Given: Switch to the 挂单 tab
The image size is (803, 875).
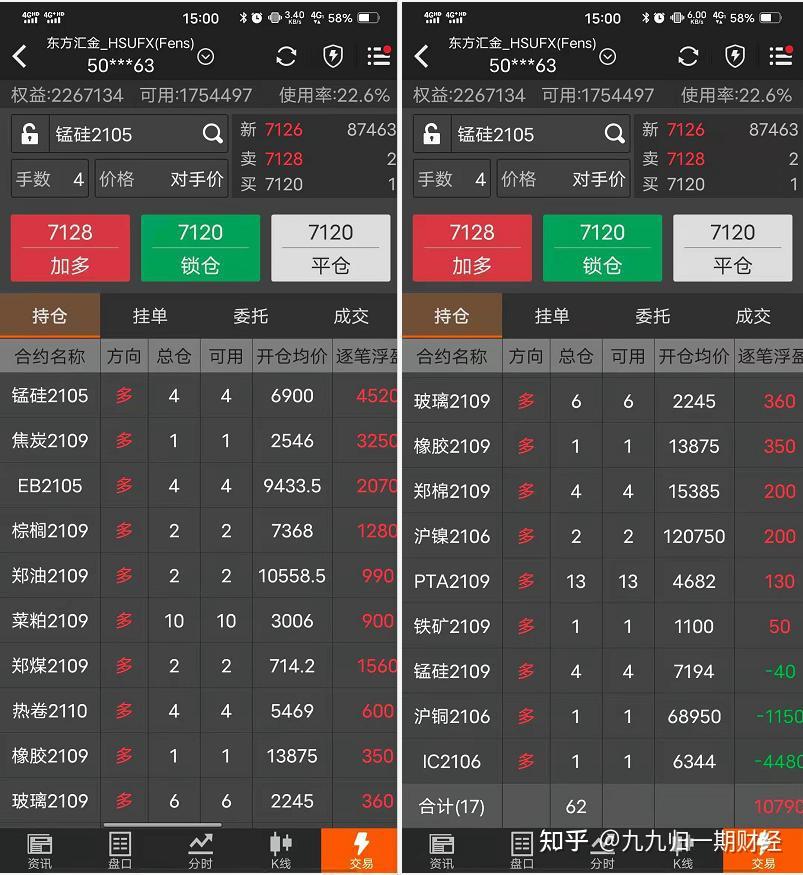Looking at the screenshot, I should tap(149, 316).
